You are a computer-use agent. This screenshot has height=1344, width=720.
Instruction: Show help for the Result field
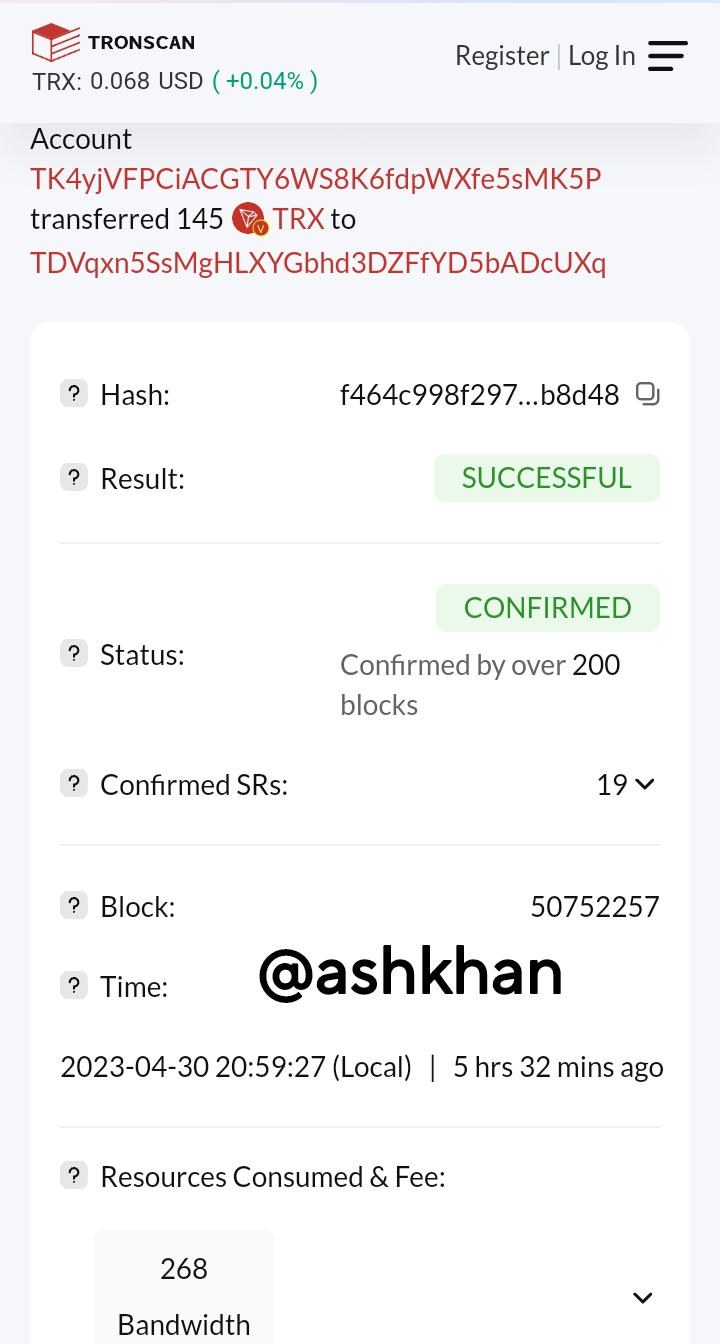tap(73, 478)
